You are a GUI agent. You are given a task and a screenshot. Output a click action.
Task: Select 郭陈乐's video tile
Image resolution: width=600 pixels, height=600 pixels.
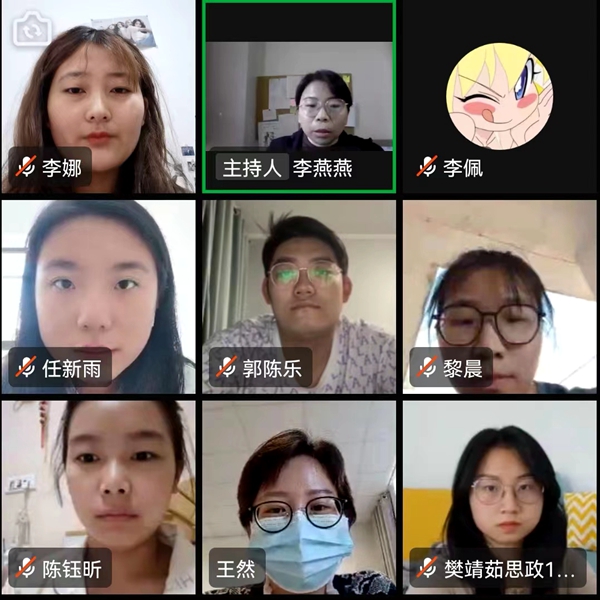[299, 297]
